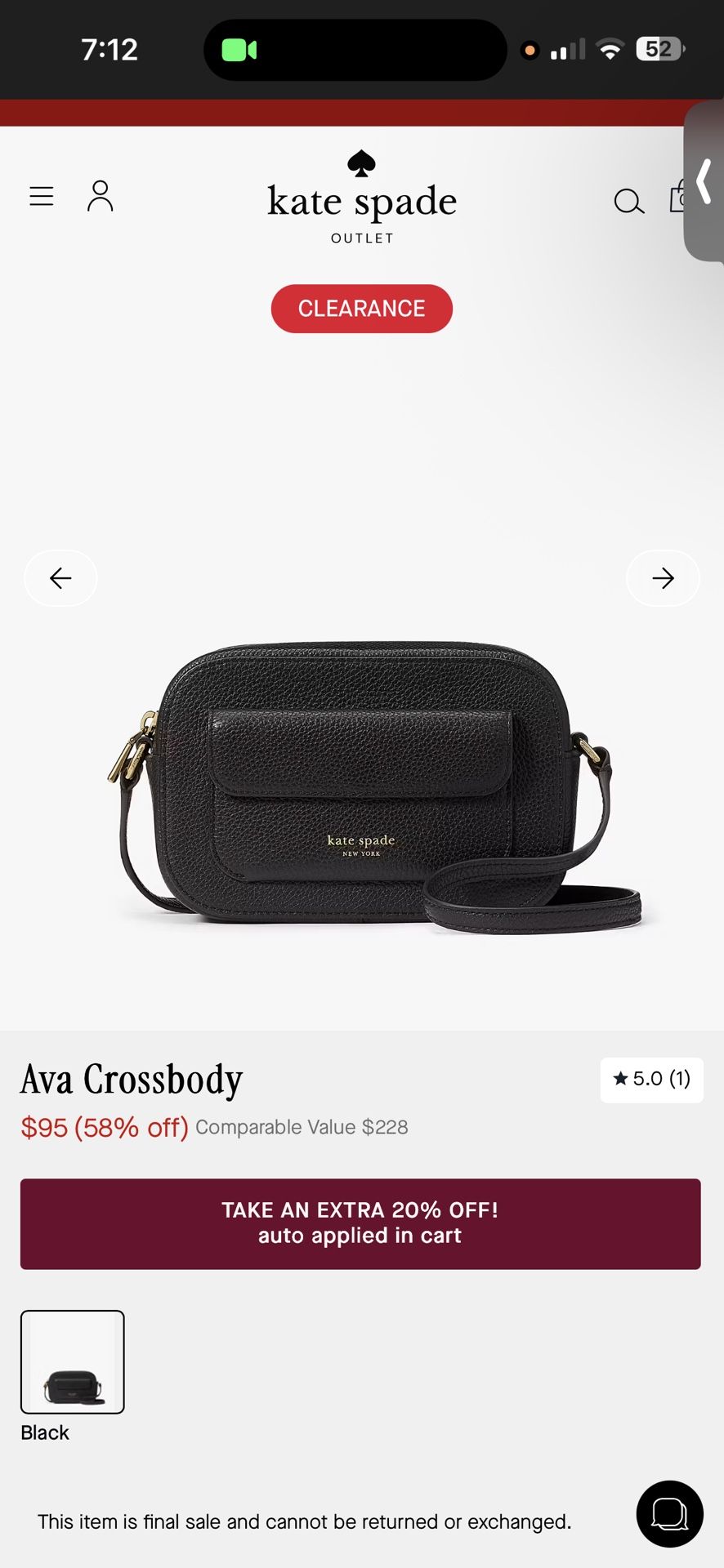Go to previous product image
Screen dimensions: 724x1568
(x=60, y=578)
